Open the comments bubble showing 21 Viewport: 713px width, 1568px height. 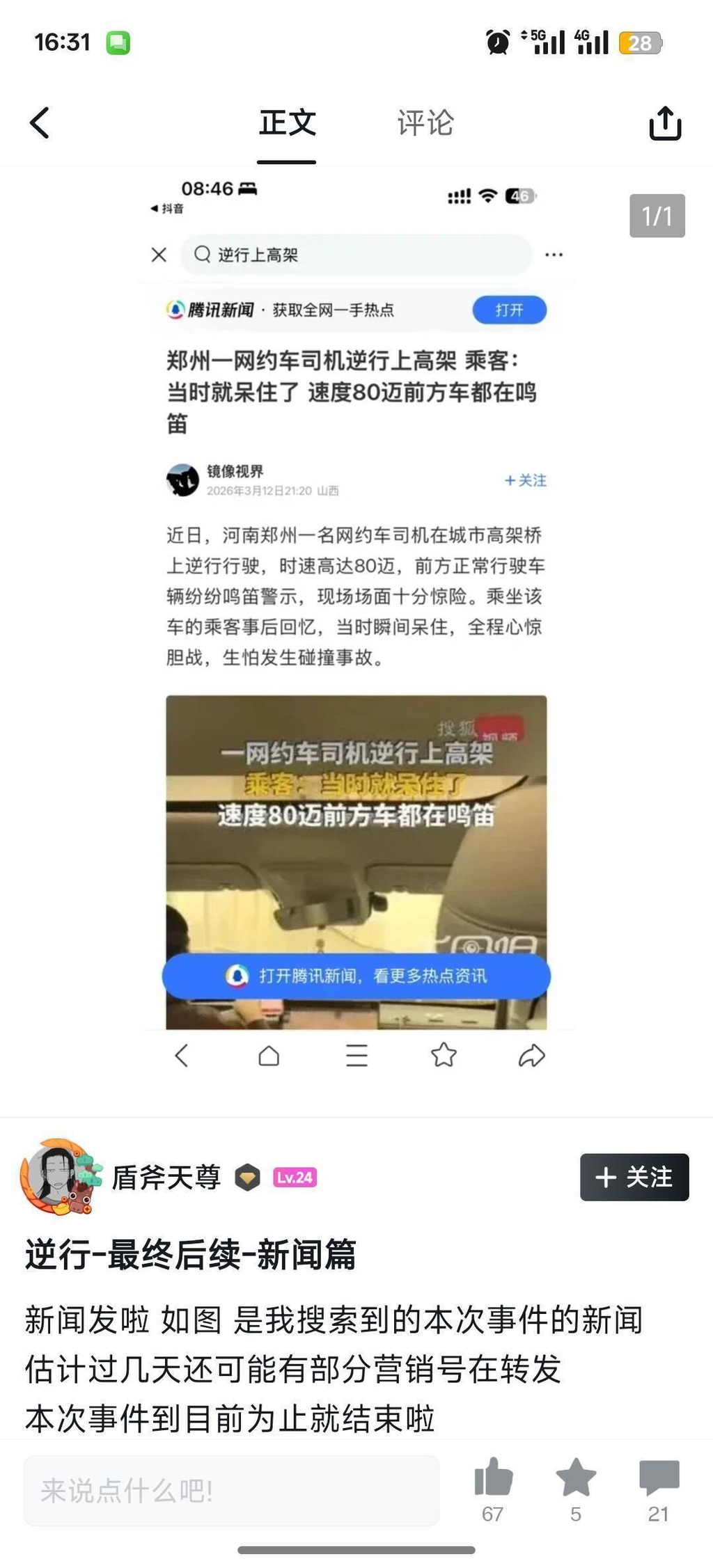(659, 1478)
